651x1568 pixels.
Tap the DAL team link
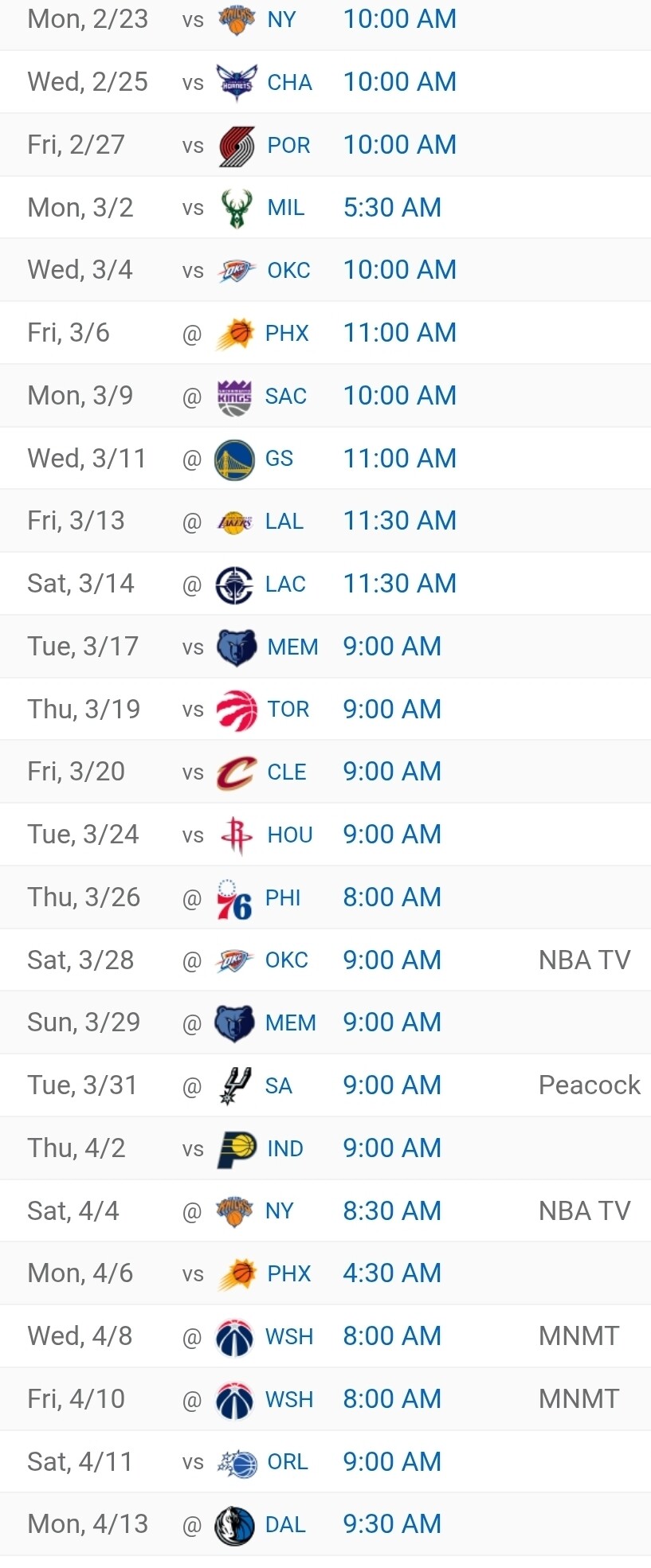coord(285,1525)
